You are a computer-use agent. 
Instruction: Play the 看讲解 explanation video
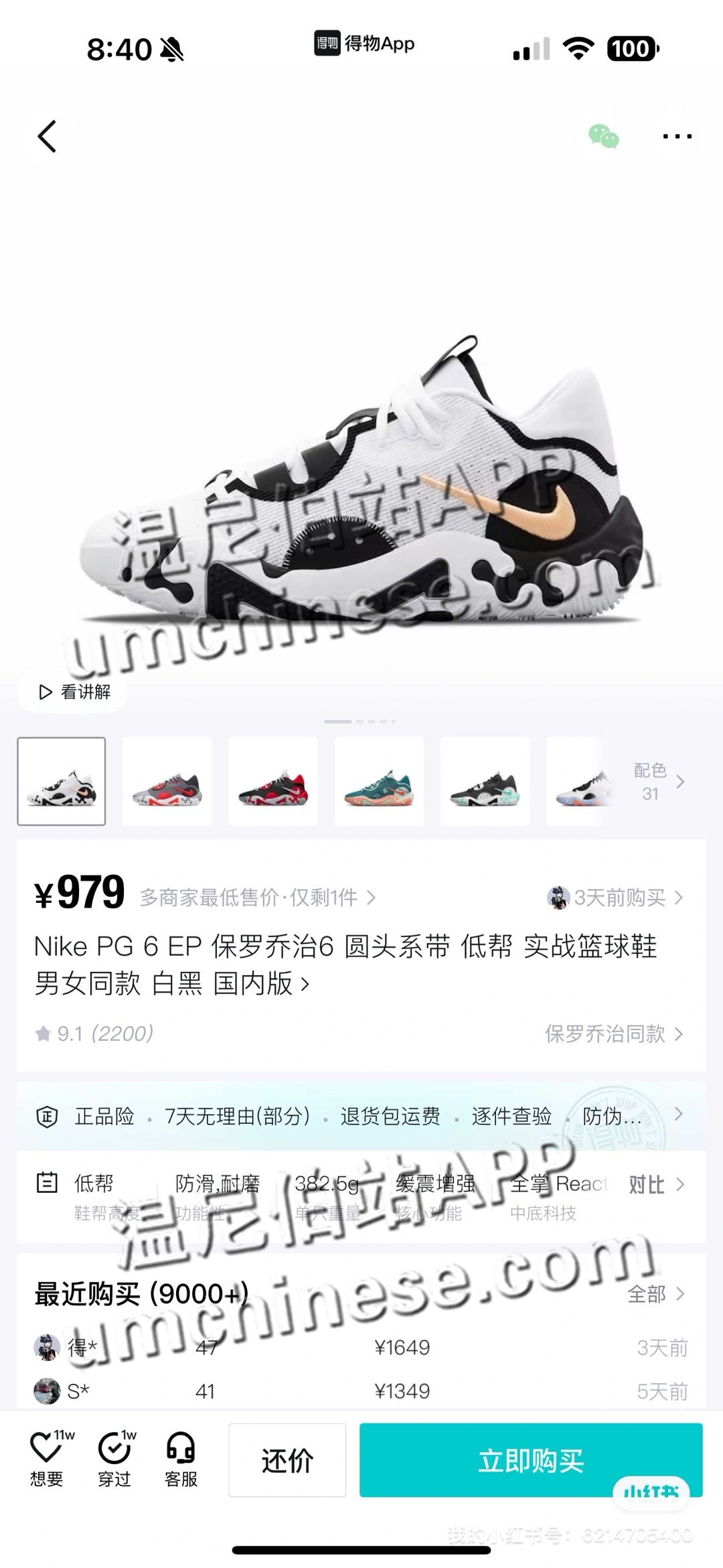(74, 692)
